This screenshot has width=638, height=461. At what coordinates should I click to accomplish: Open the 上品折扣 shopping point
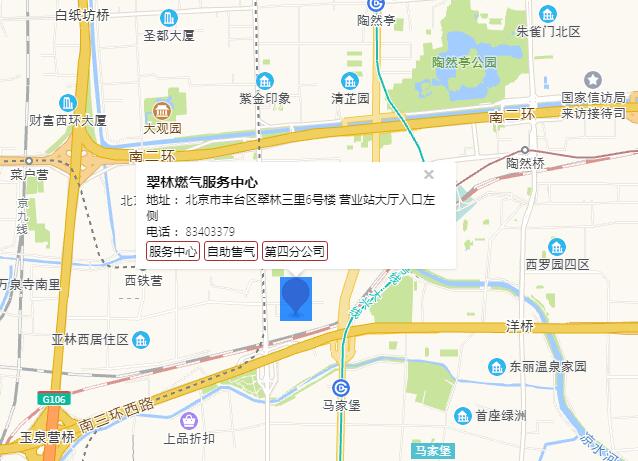click(189, 421)
